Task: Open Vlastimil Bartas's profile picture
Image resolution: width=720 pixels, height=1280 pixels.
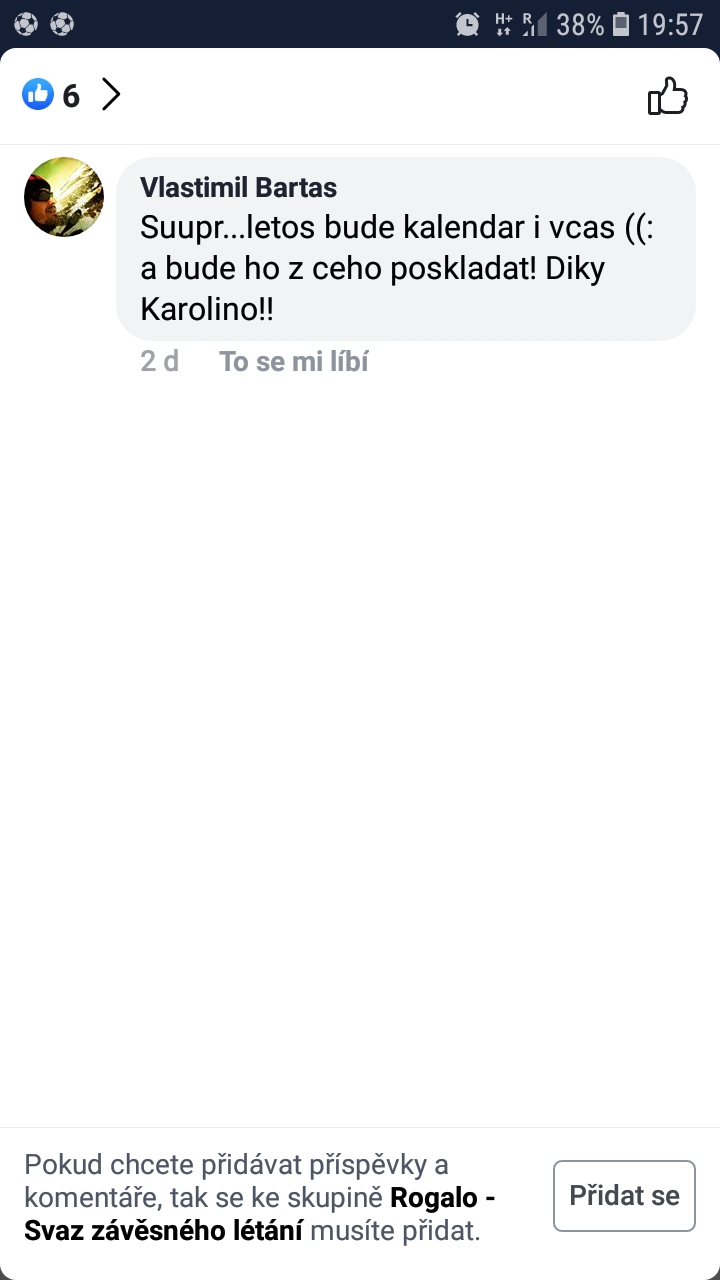Action: 64,197
